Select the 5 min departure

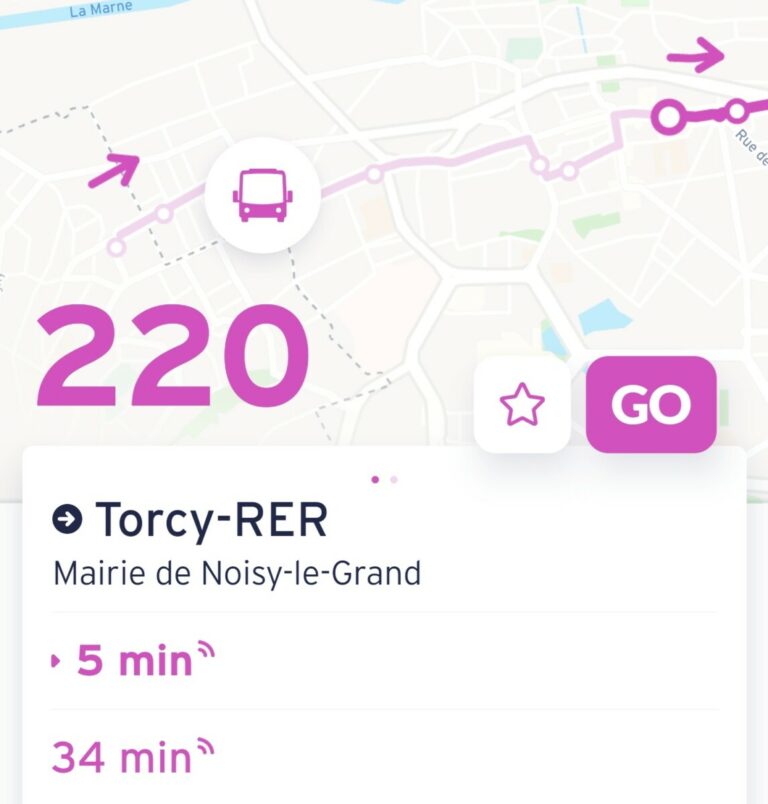coord(134,661)
